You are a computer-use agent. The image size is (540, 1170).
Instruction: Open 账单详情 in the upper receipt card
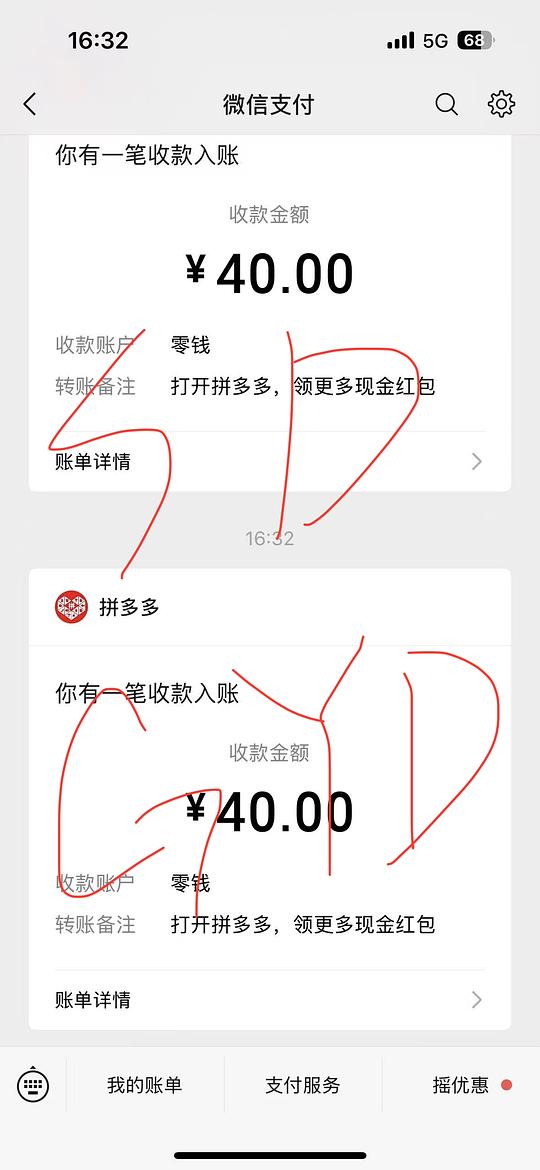click(x=270, y=462)
